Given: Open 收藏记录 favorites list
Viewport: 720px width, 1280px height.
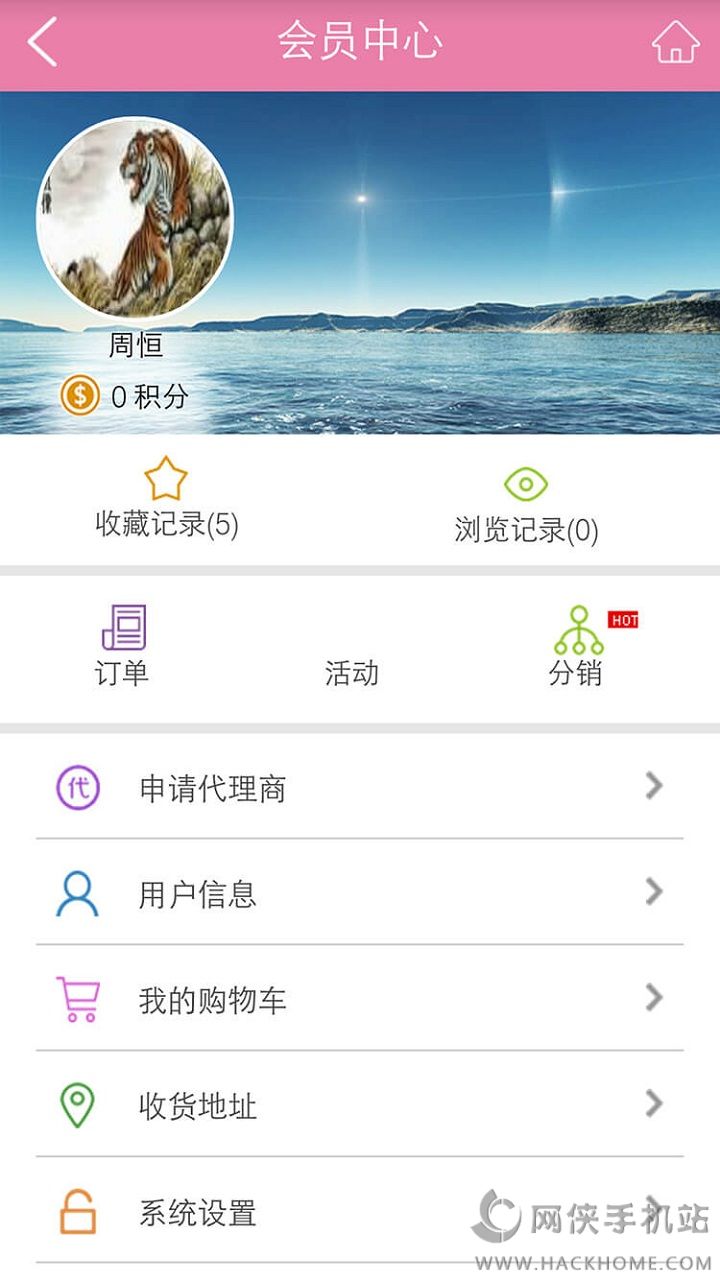Looking at the screenshot, I should 166,500.
